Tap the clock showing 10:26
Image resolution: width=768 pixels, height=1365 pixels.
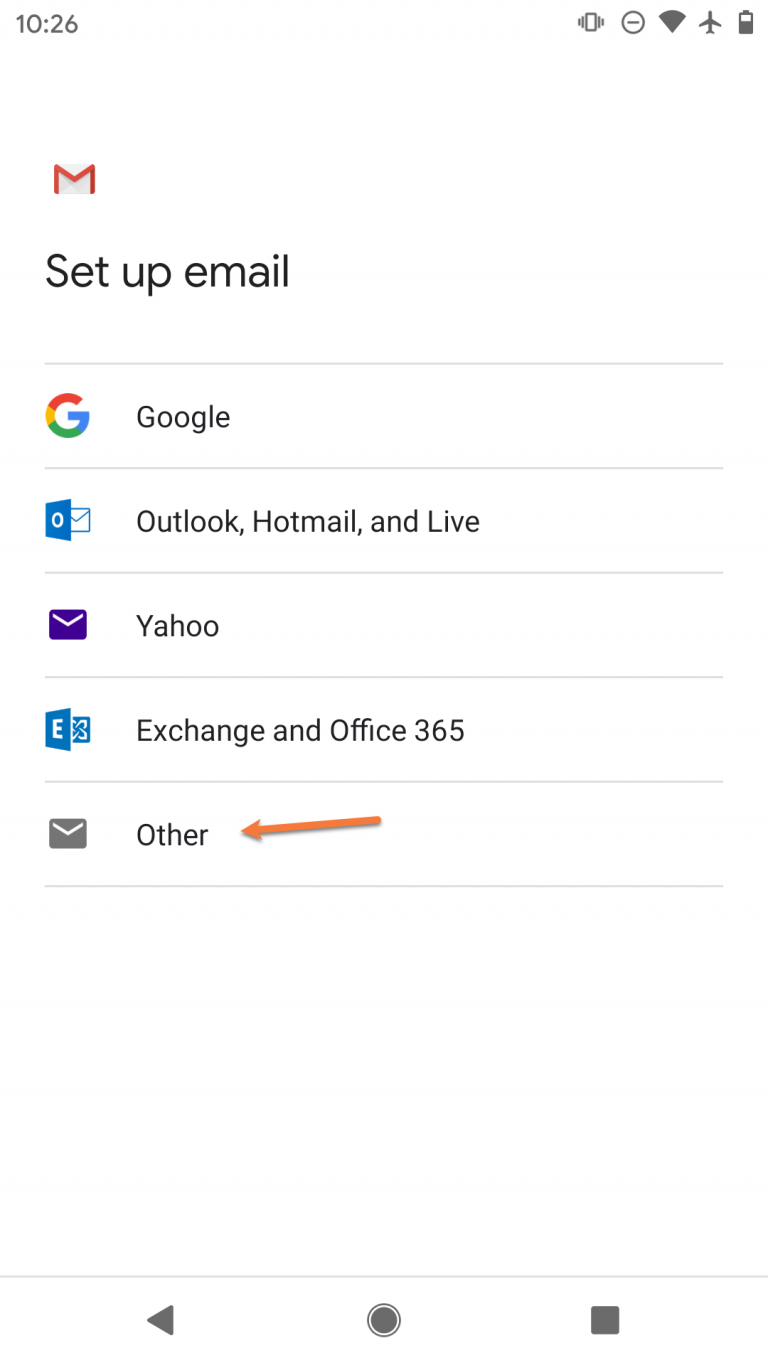(46, 23)
